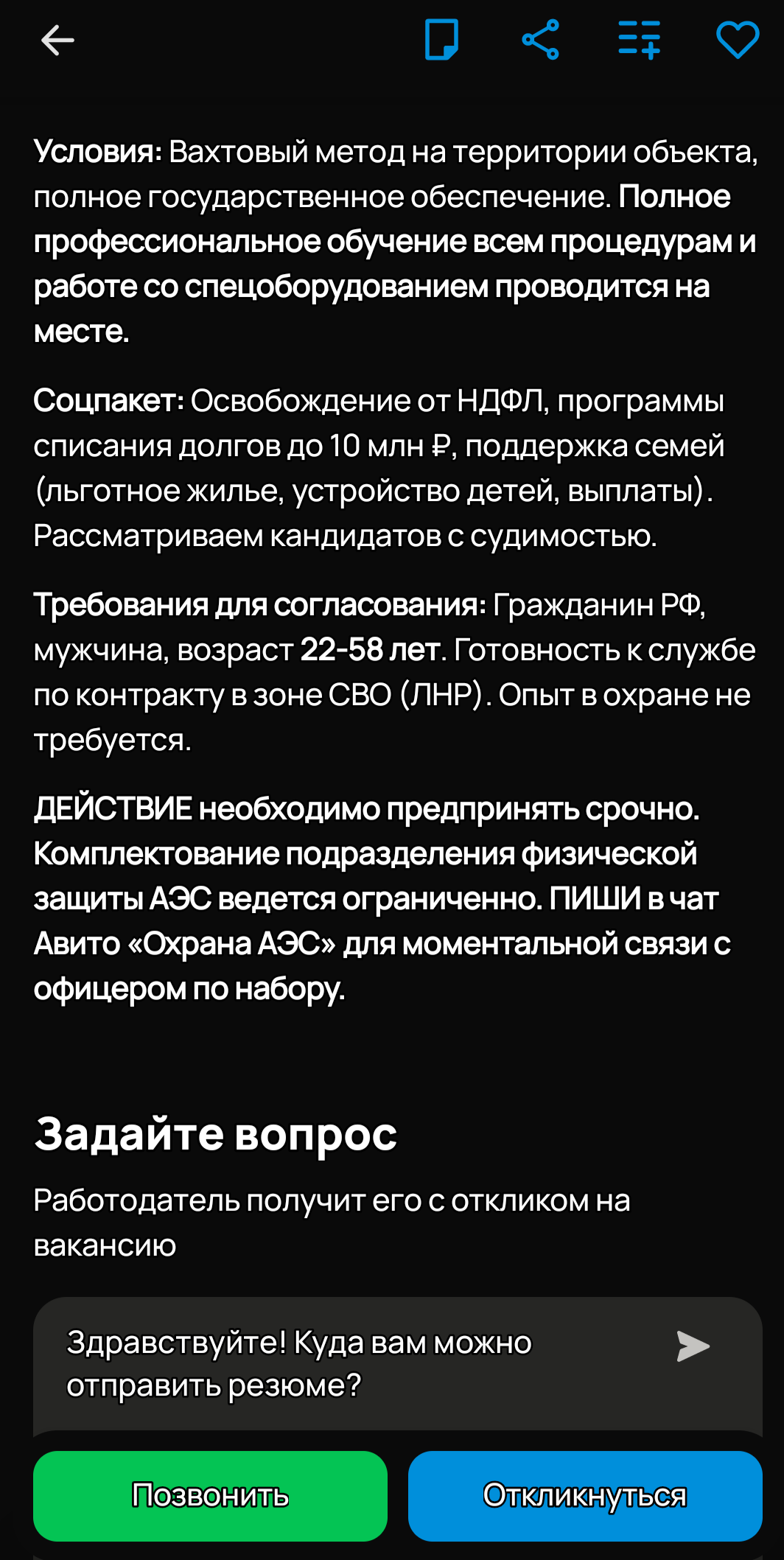The height and width of the screenshot is (1560, 784).
Task: Save the vacancy to favorites with heart
Action: (x=738, y=40)
